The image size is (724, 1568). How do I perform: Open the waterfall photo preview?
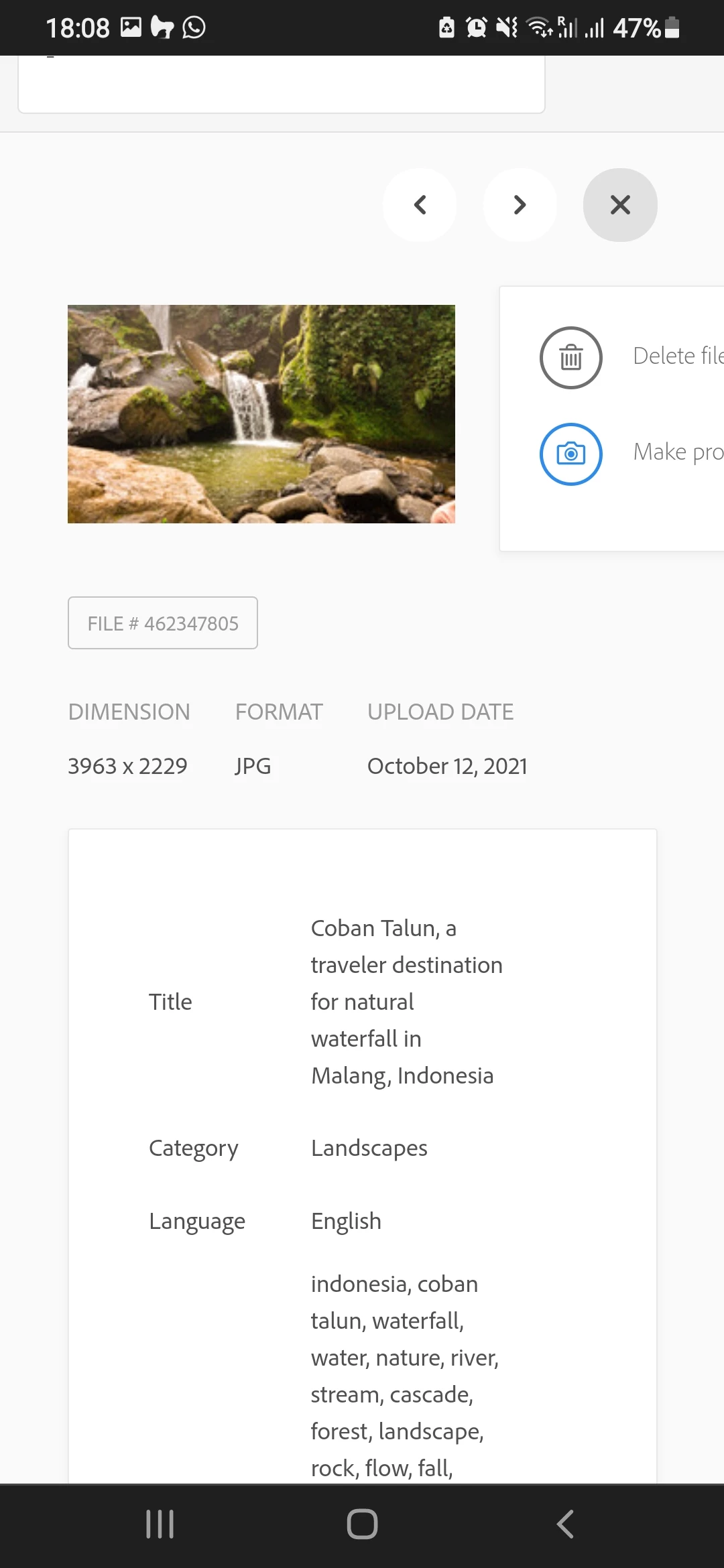pos(261,414)
